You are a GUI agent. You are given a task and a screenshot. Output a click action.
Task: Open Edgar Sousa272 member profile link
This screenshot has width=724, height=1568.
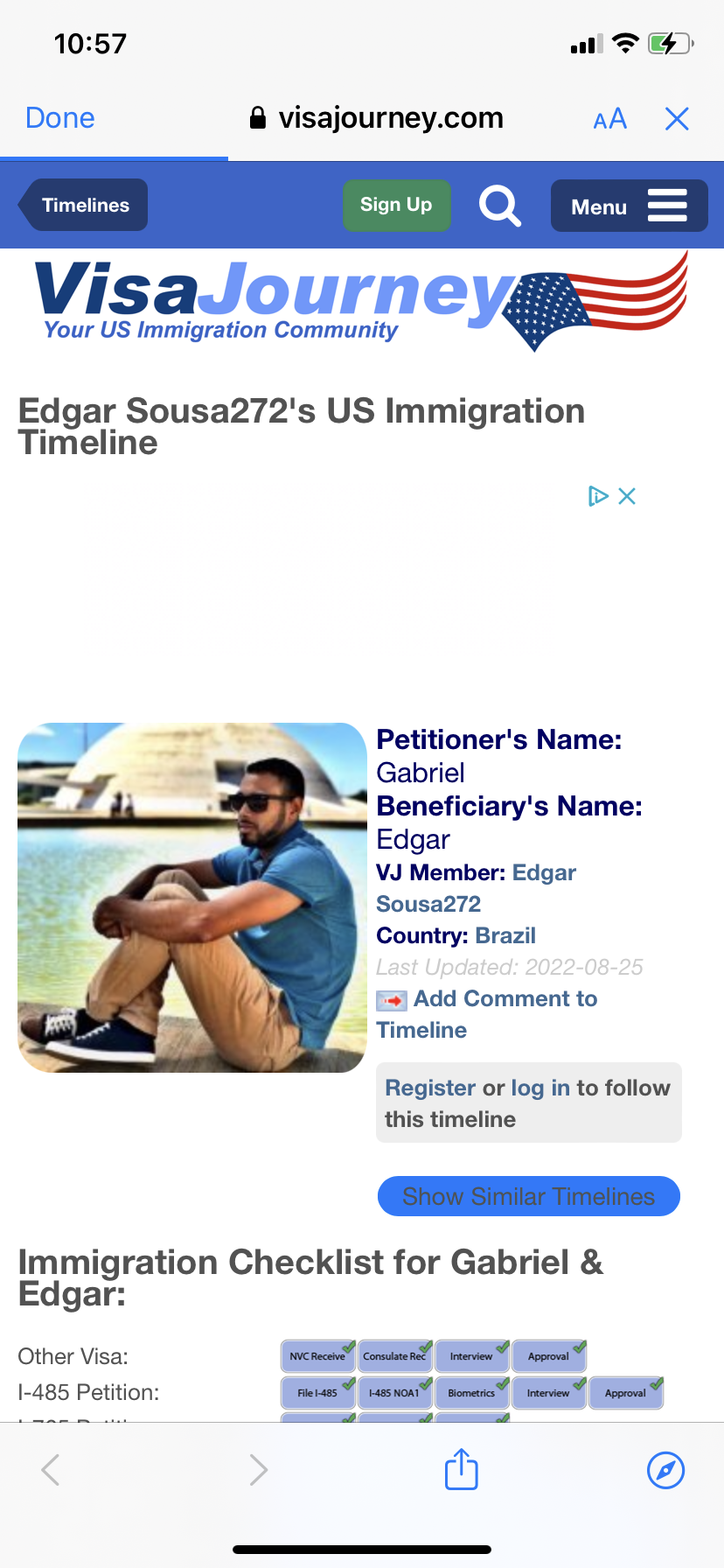(476, 888)
